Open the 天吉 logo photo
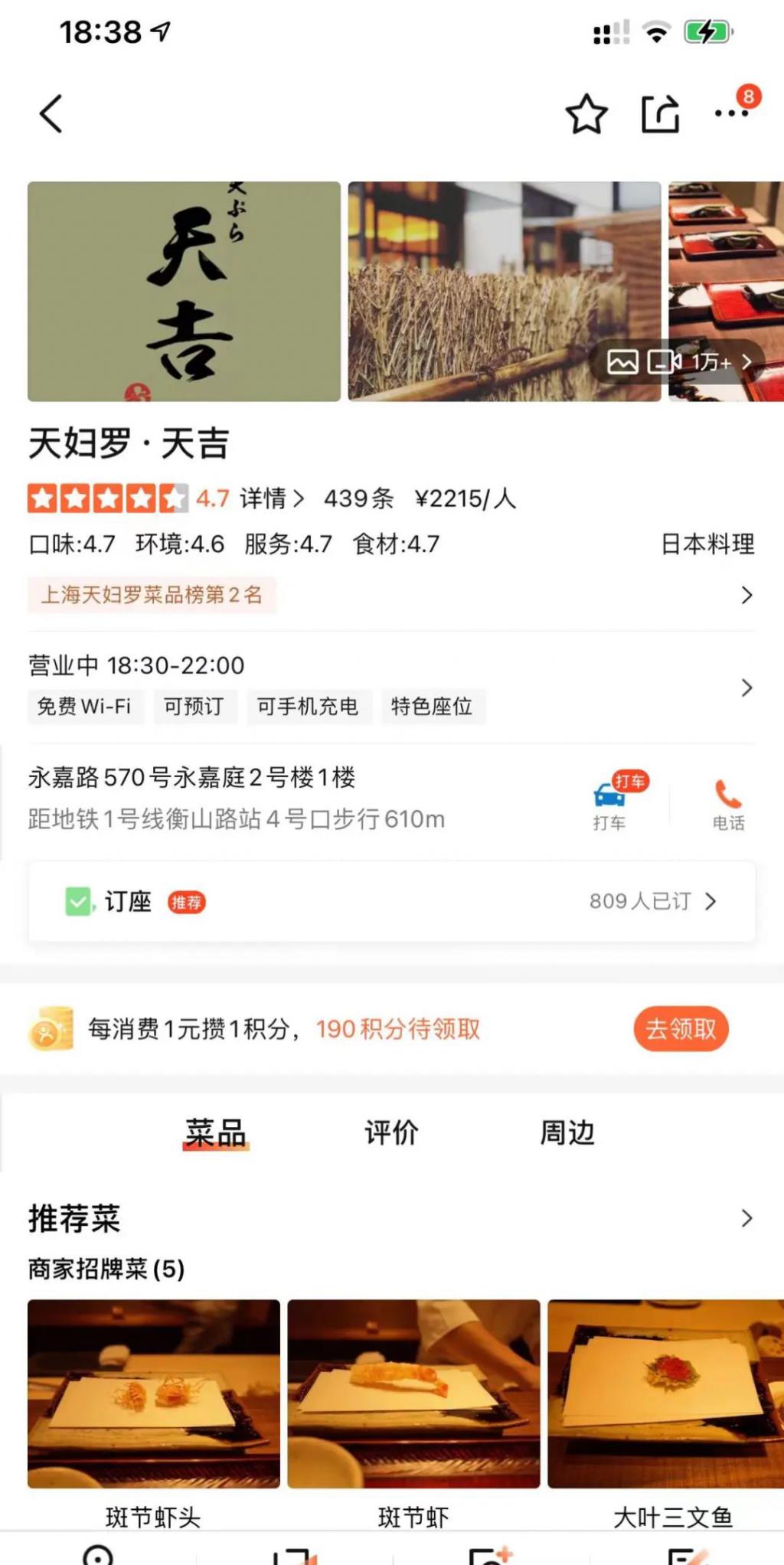The width and height of the screenshot is (784, 1565). pyautogui.click(x=184, y=291)
